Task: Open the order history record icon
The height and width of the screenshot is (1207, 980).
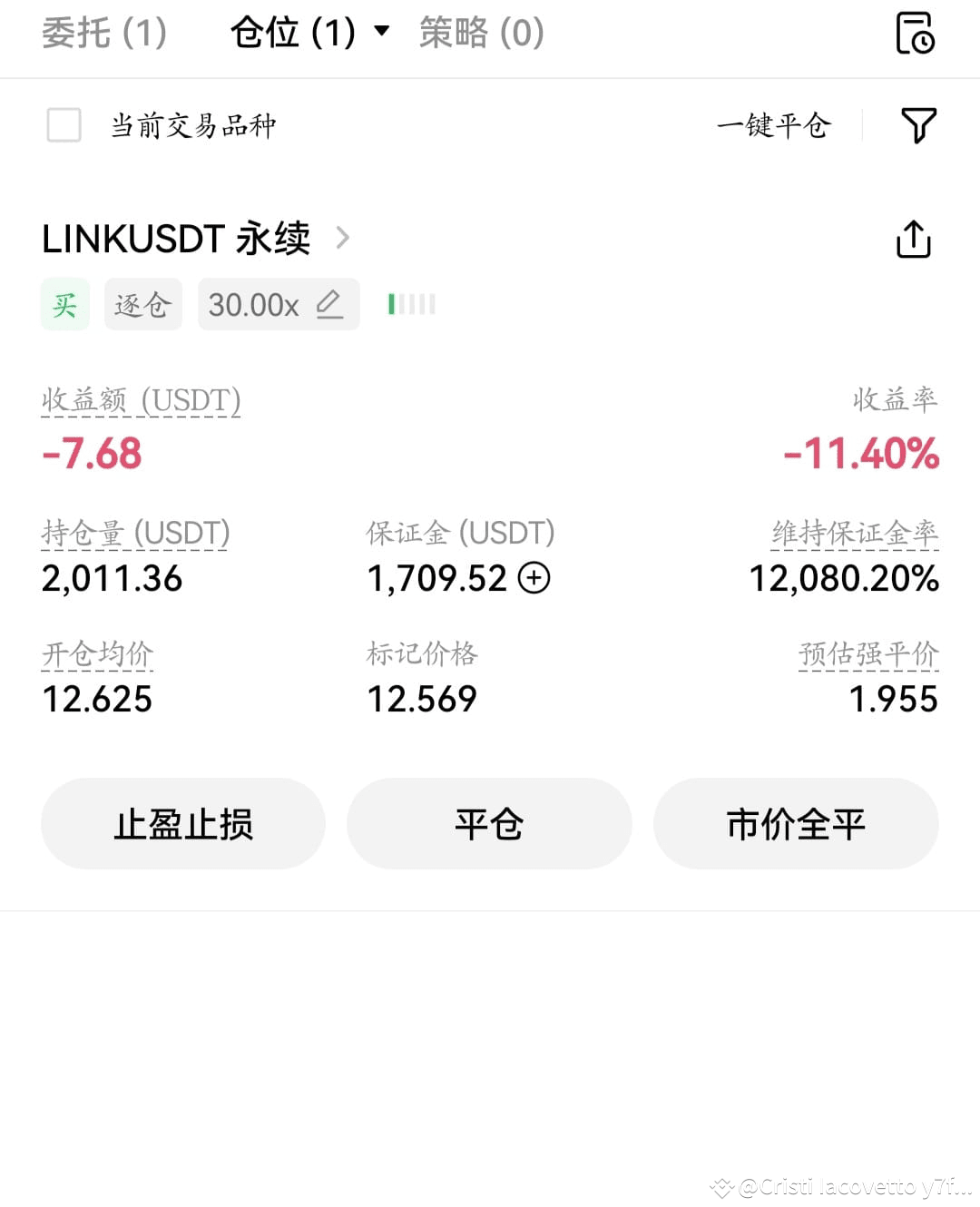Action: pos(915,33)
